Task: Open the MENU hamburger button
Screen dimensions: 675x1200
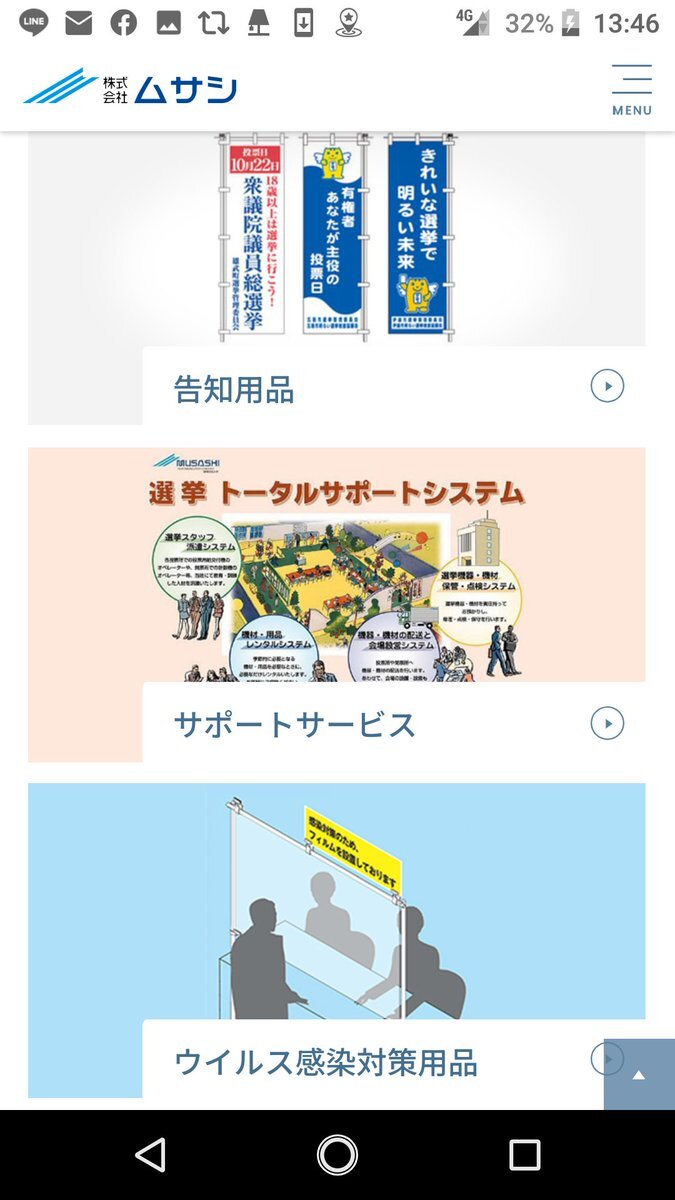Action: (631, 90)
